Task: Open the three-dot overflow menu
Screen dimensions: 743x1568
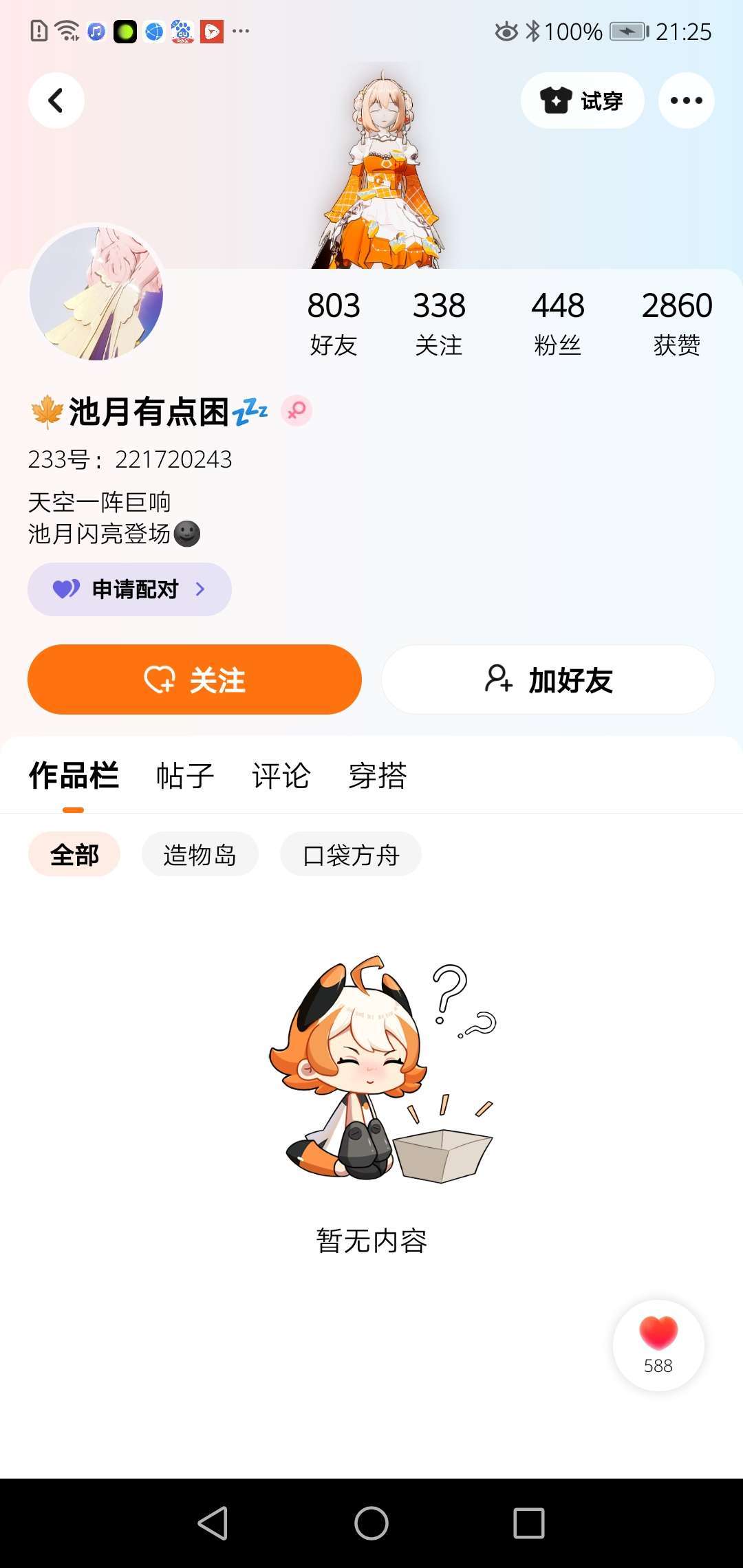Action: 686,100
